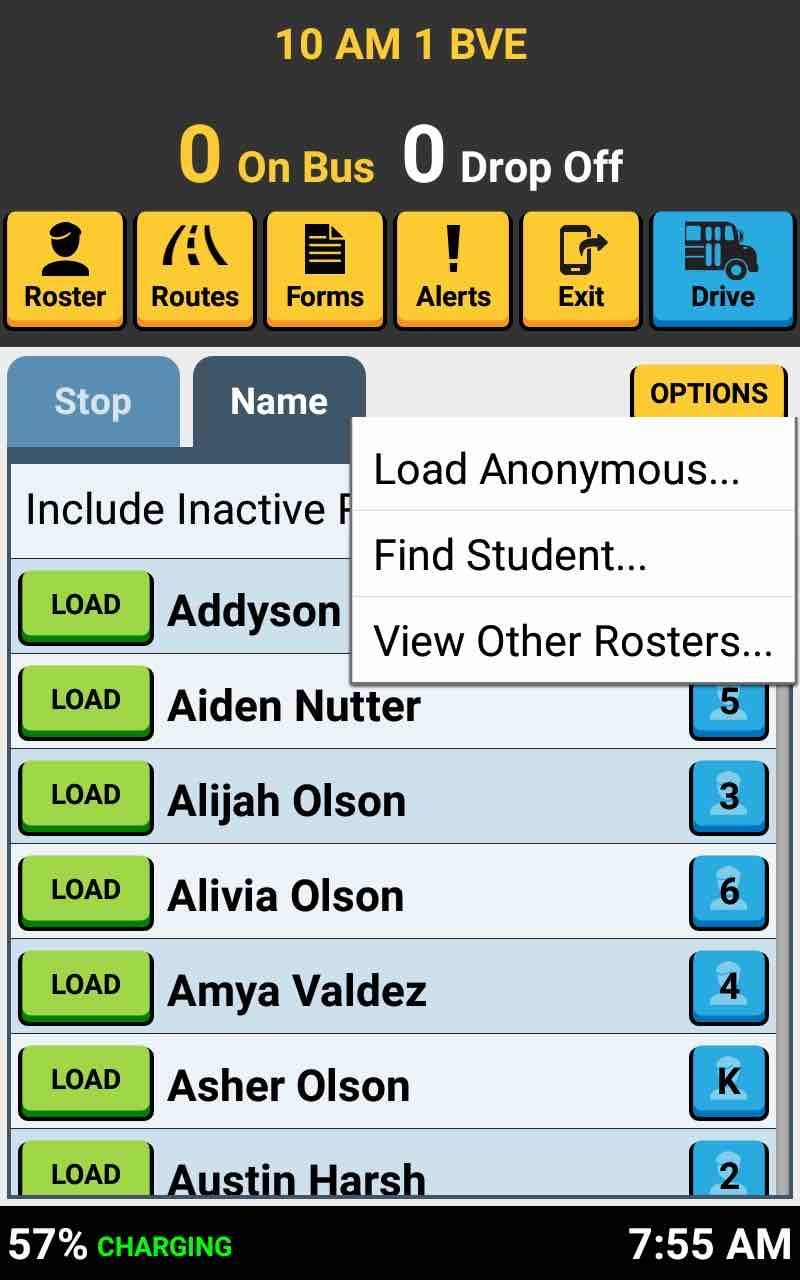
Task: Load Amya Valdez onto the bus
Action: coord(86,986)
